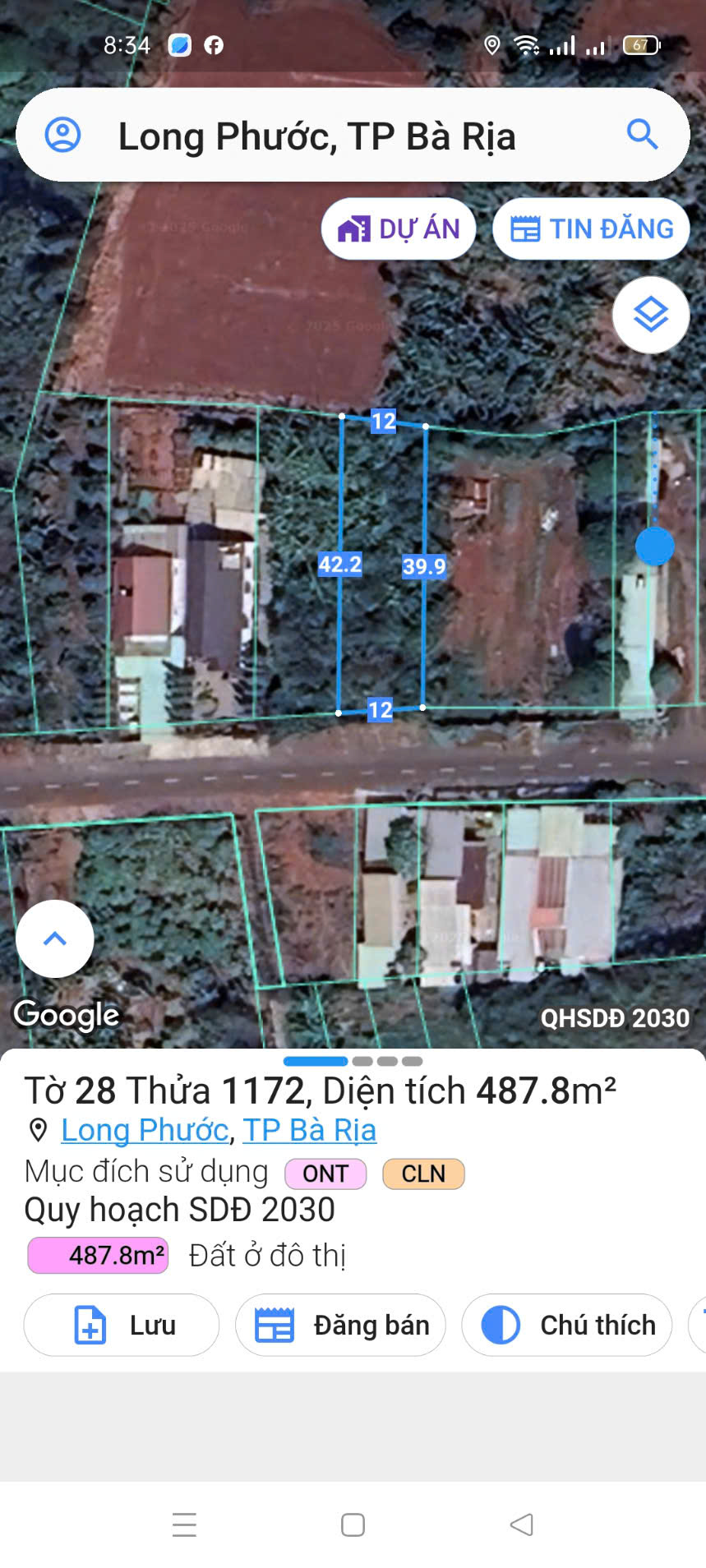This screenshot has width=706, height=1568.
Task: Tap the blue location dot on the map
Action: tap(655, 545)
